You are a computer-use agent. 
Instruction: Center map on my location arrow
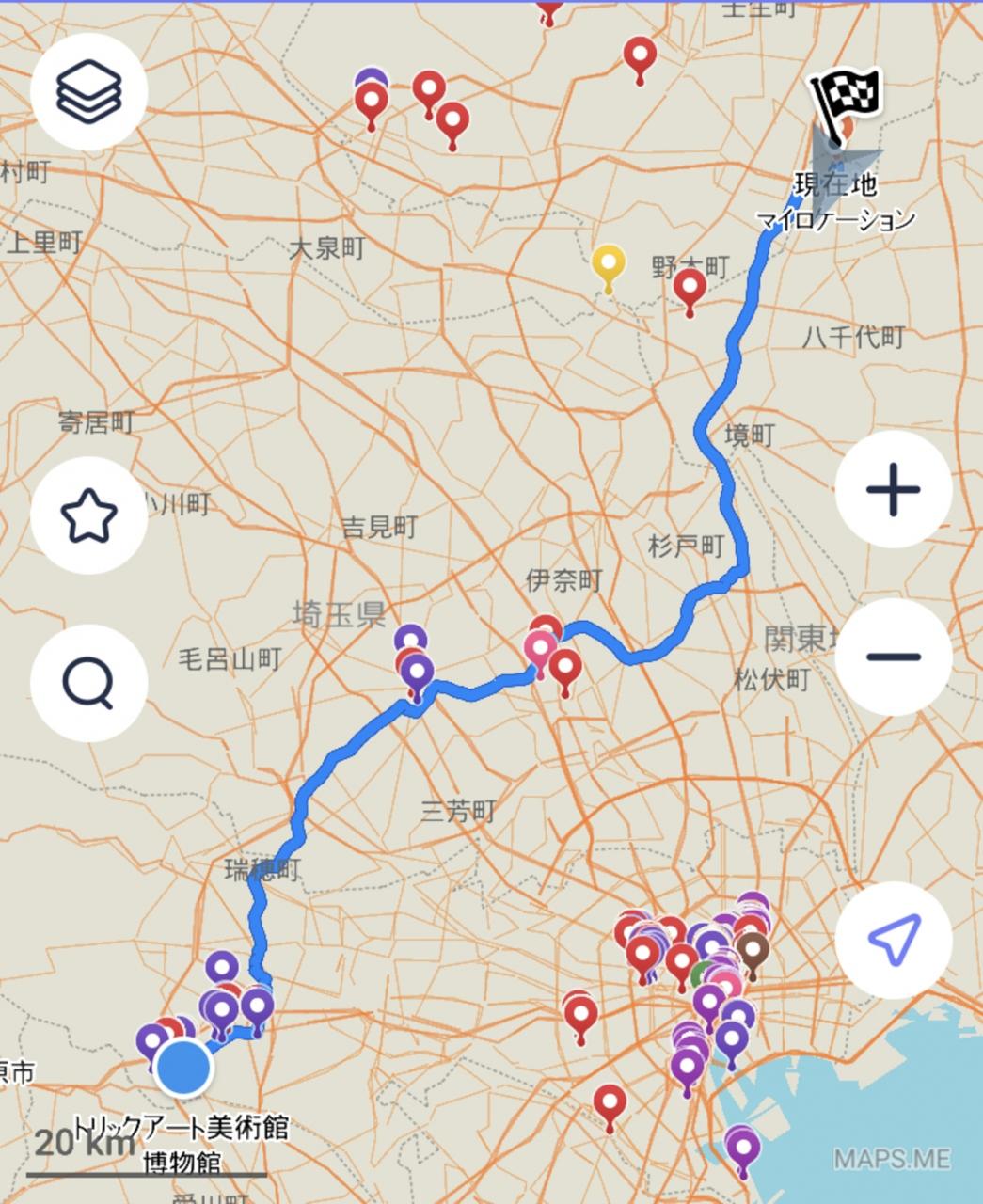[893, 939]
